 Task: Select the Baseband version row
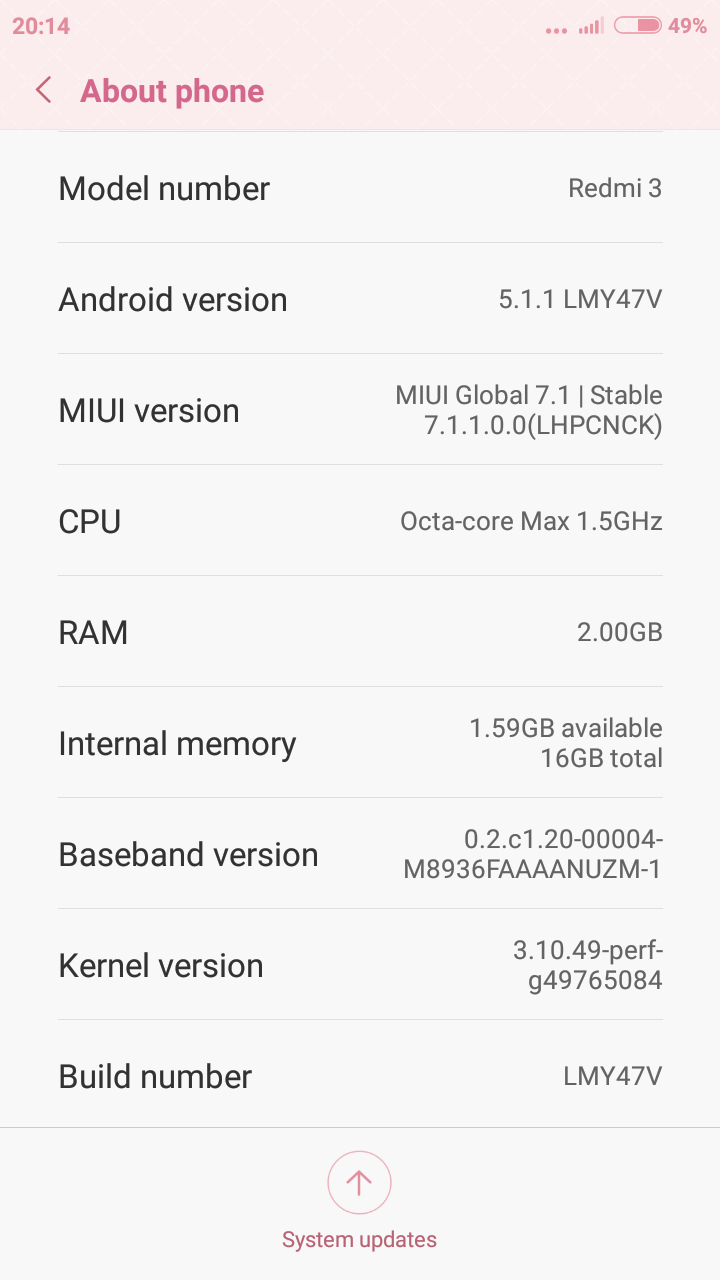[x=360, y=854]
